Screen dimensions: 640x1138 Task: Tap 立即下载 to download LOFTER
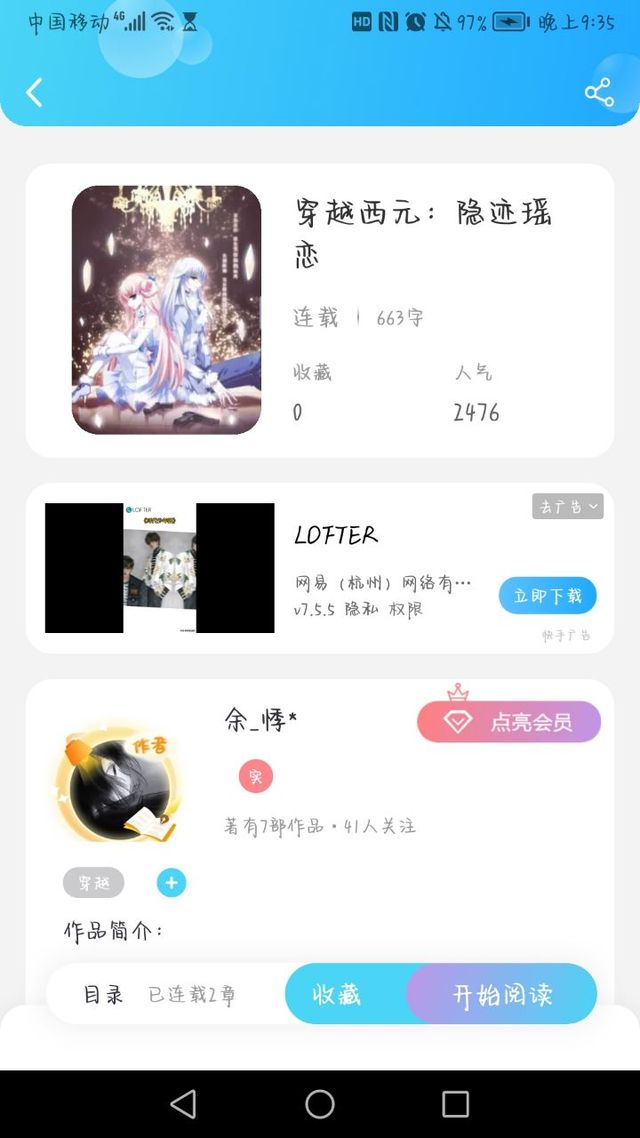[x=547, y=596]
